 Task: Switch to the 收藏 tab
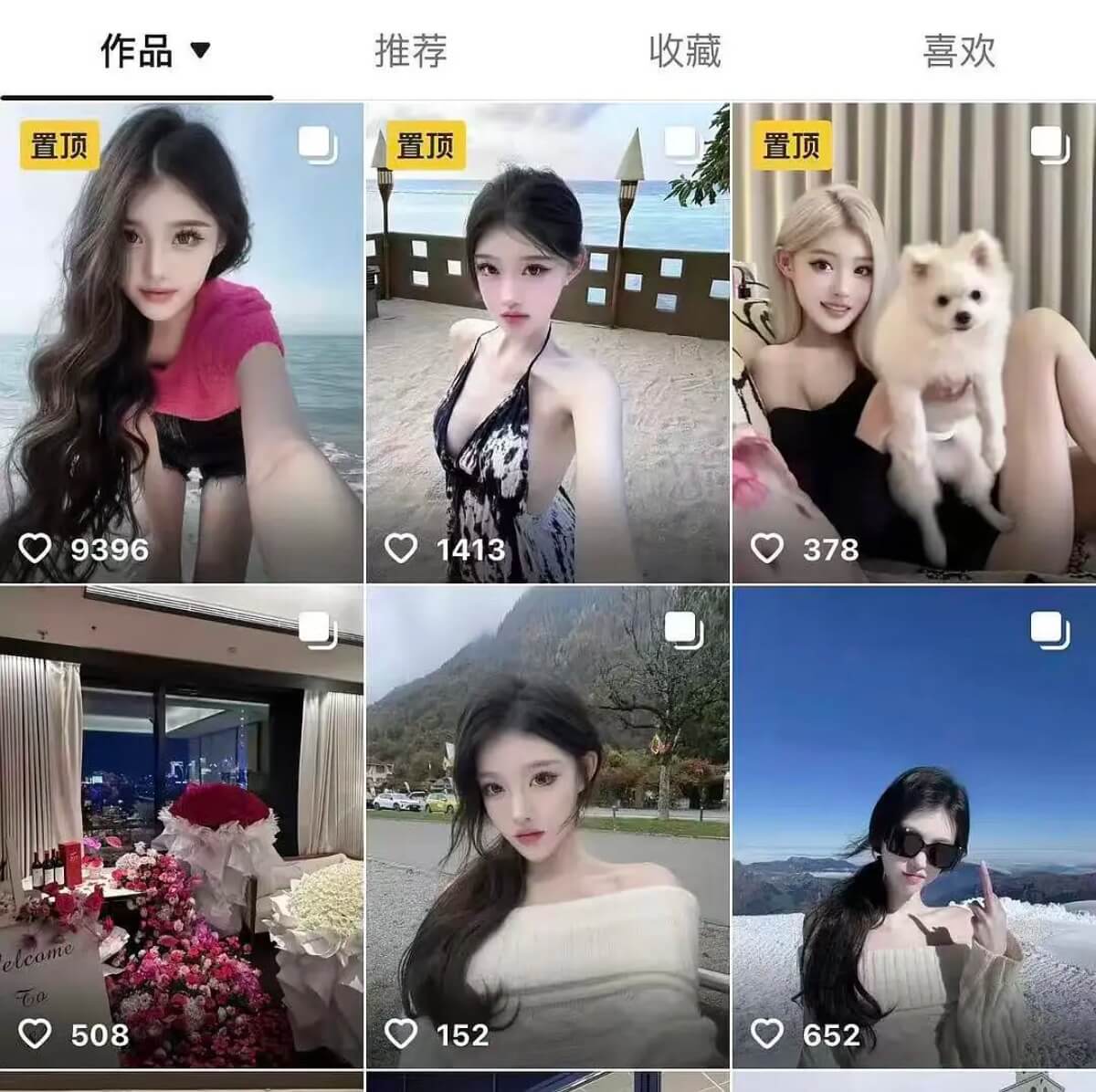pos(685,50)
